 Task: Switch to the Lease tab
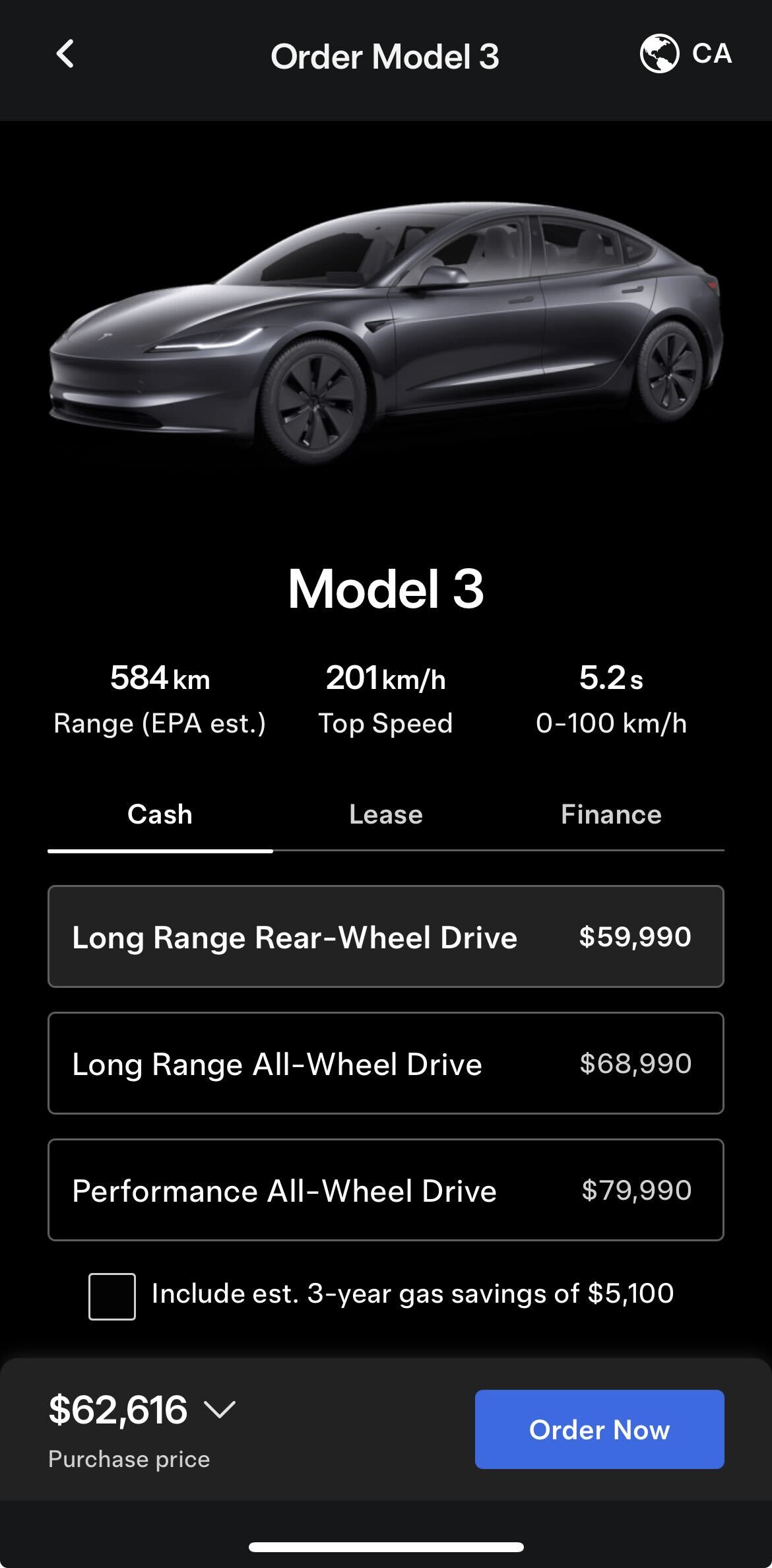[386, 814]
